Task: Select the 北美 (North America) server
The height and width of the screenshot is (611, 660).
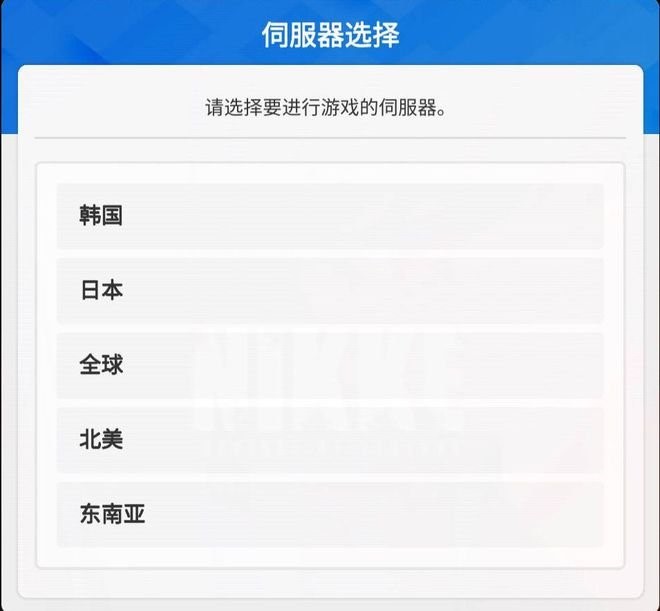Action: coord(330,440)
